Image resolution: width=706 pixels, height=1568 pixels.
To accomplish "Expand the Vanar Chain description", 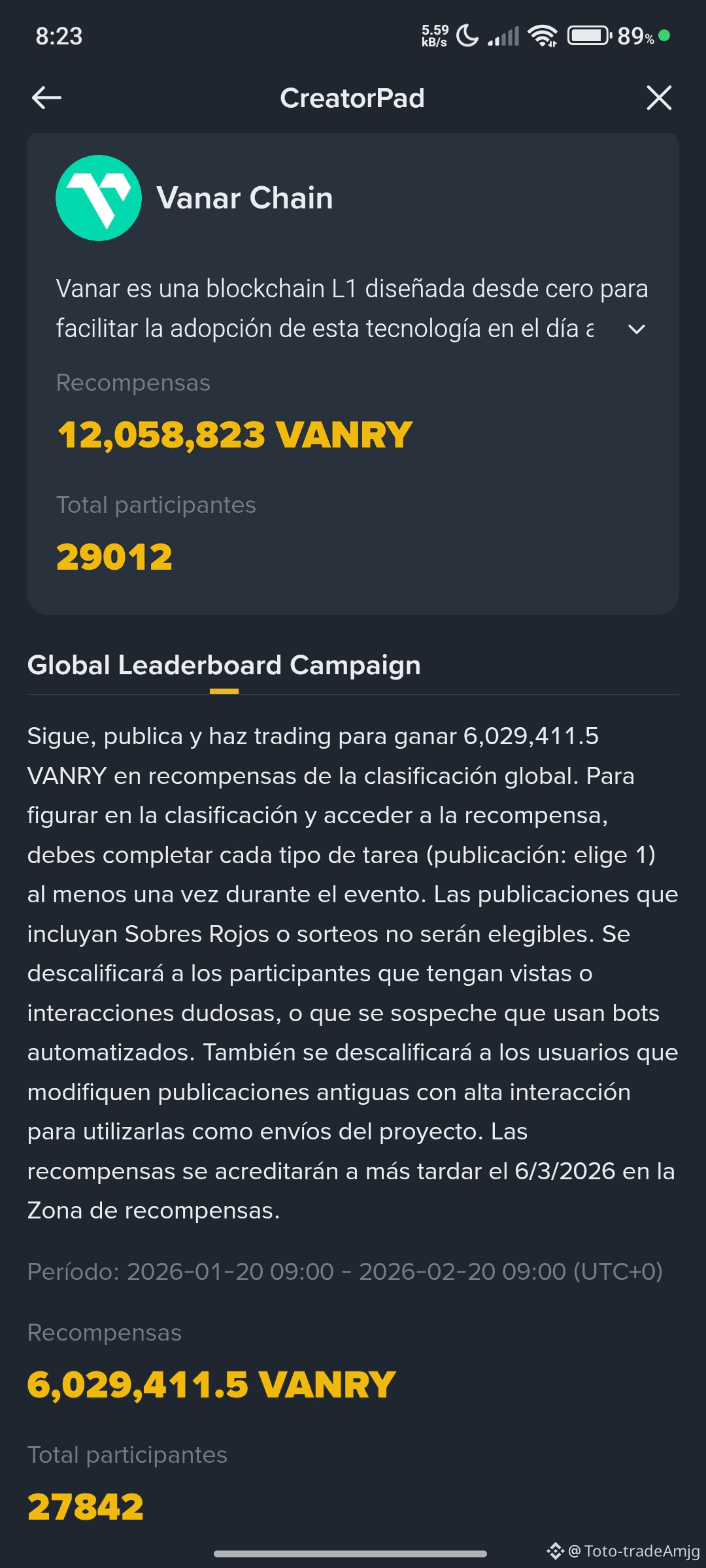I will 636,329.
